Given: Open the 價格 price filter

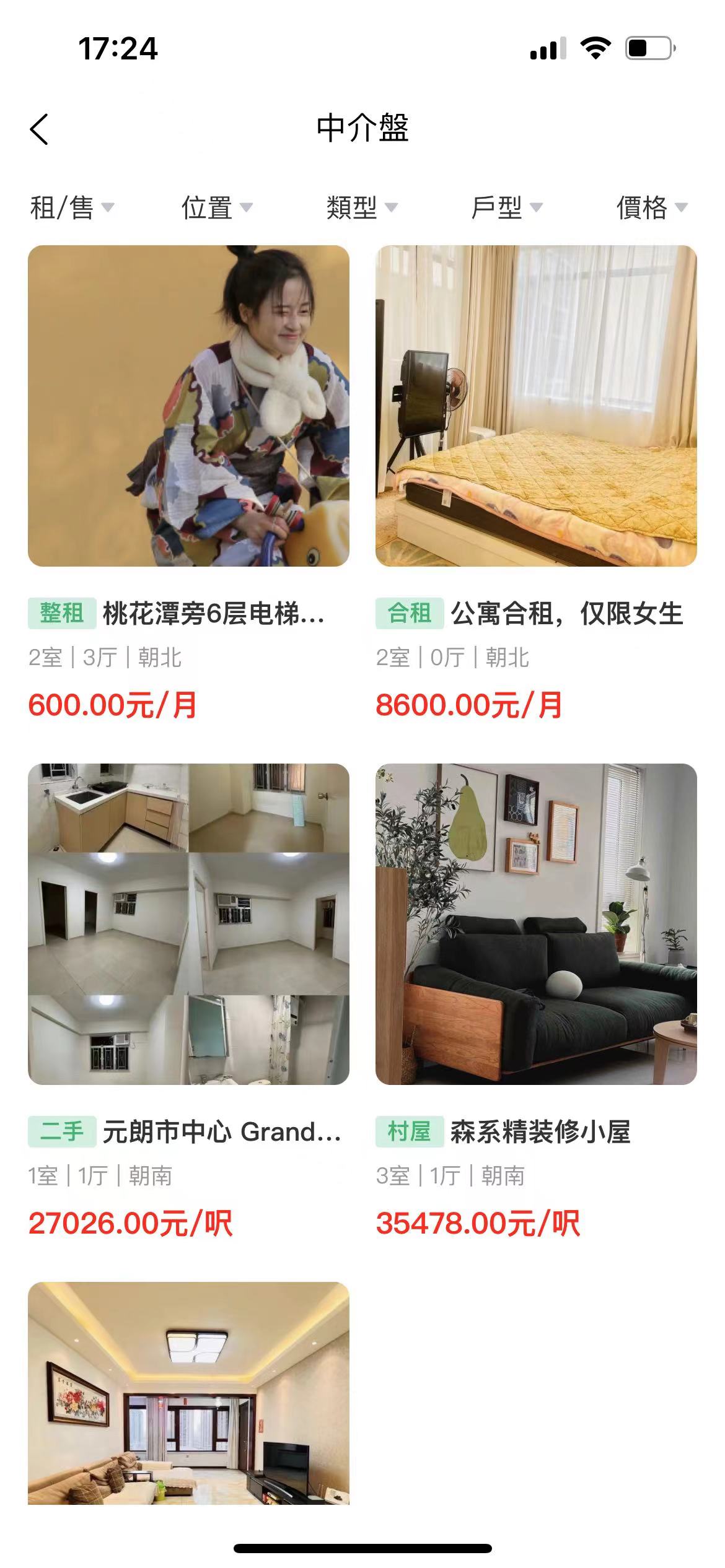Looking at the screenshot, I should (x=651, y=207).
